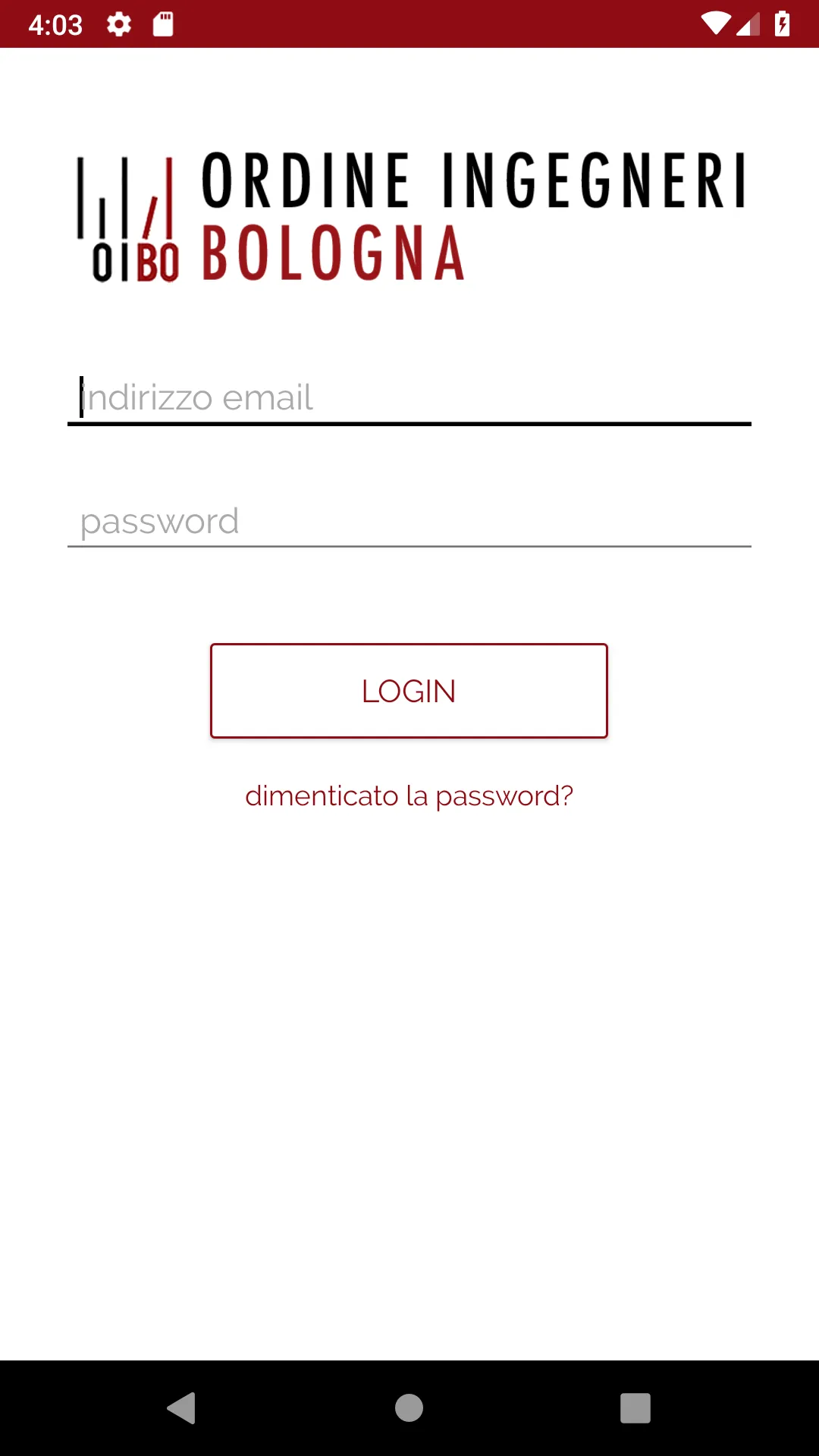Open 'dimenticato la password?' link
Image resolution: width=819 pixels, height=1456 pixels.
pos(409,796)
